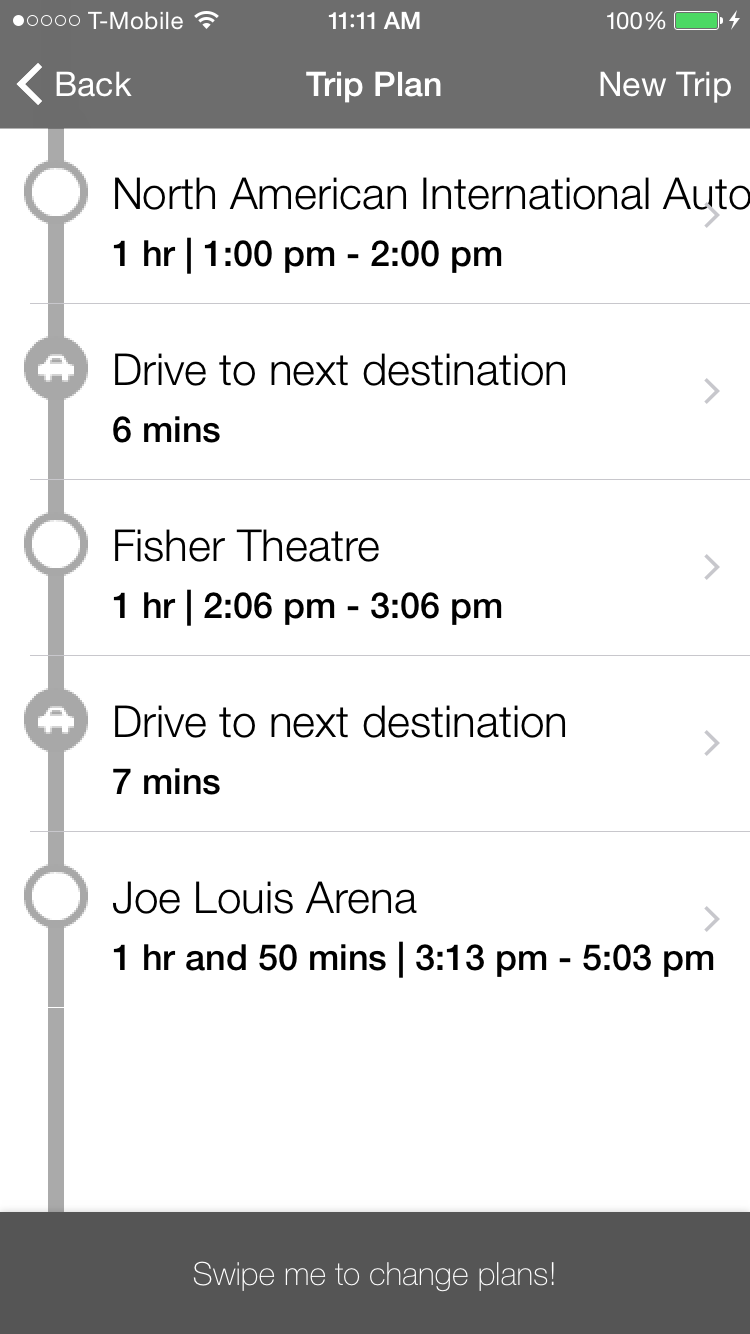Screen dimensions: 750x1334
Task: Open the Joe Louis Arena stop
Action: 400,922
